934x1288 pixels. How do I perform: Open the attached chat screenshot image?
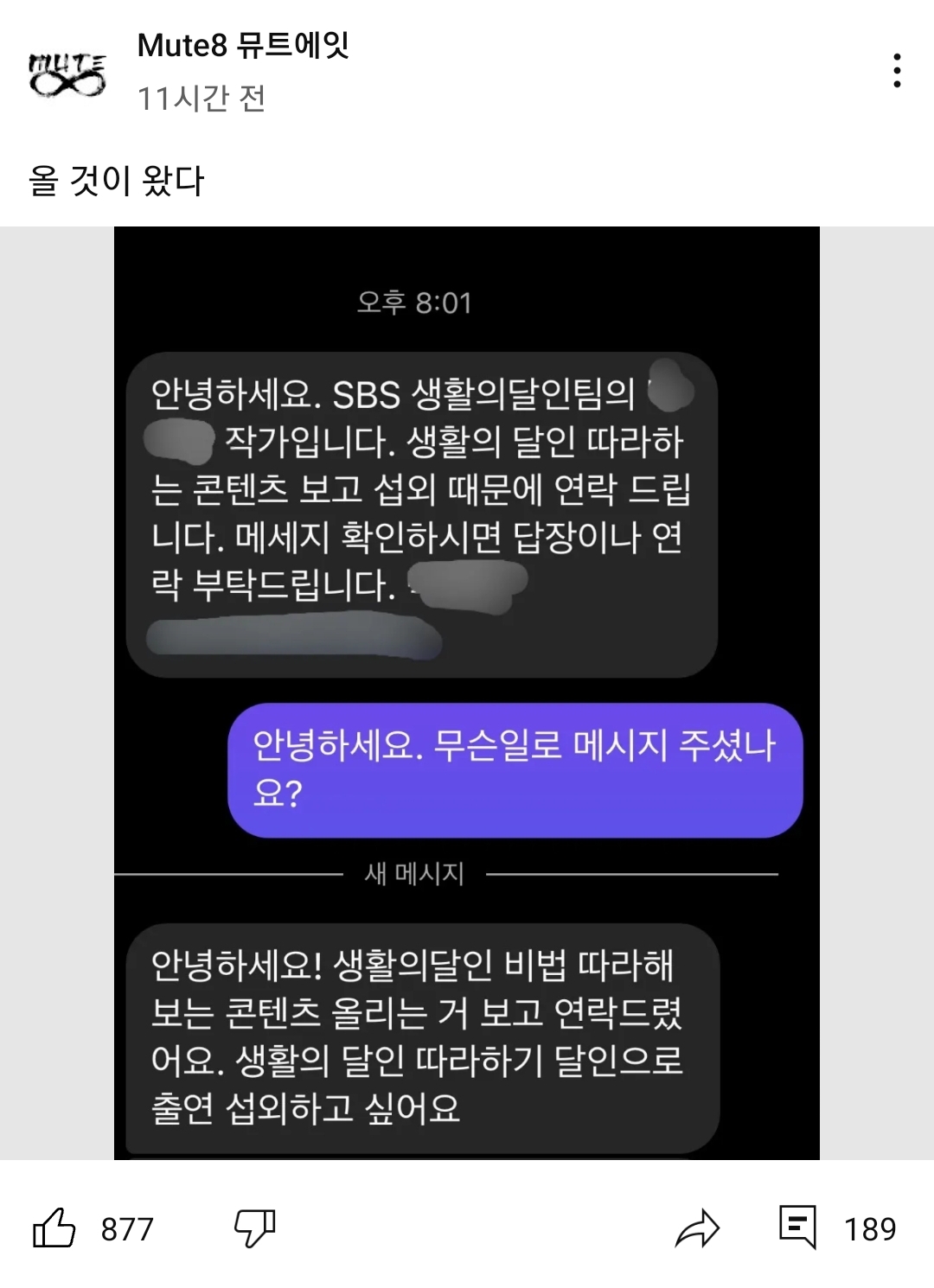pos(467,692)
